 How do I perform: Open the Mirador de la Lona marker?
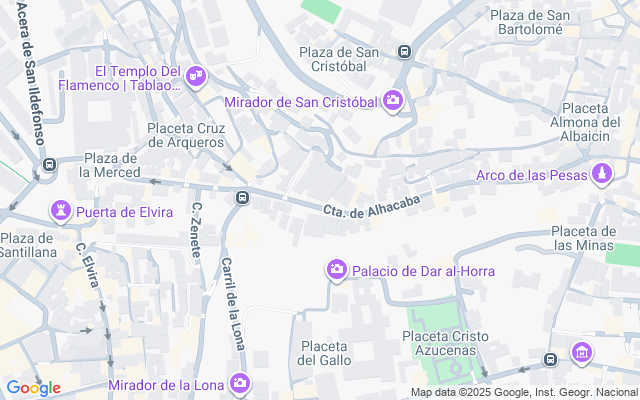[x=240, y=383]
